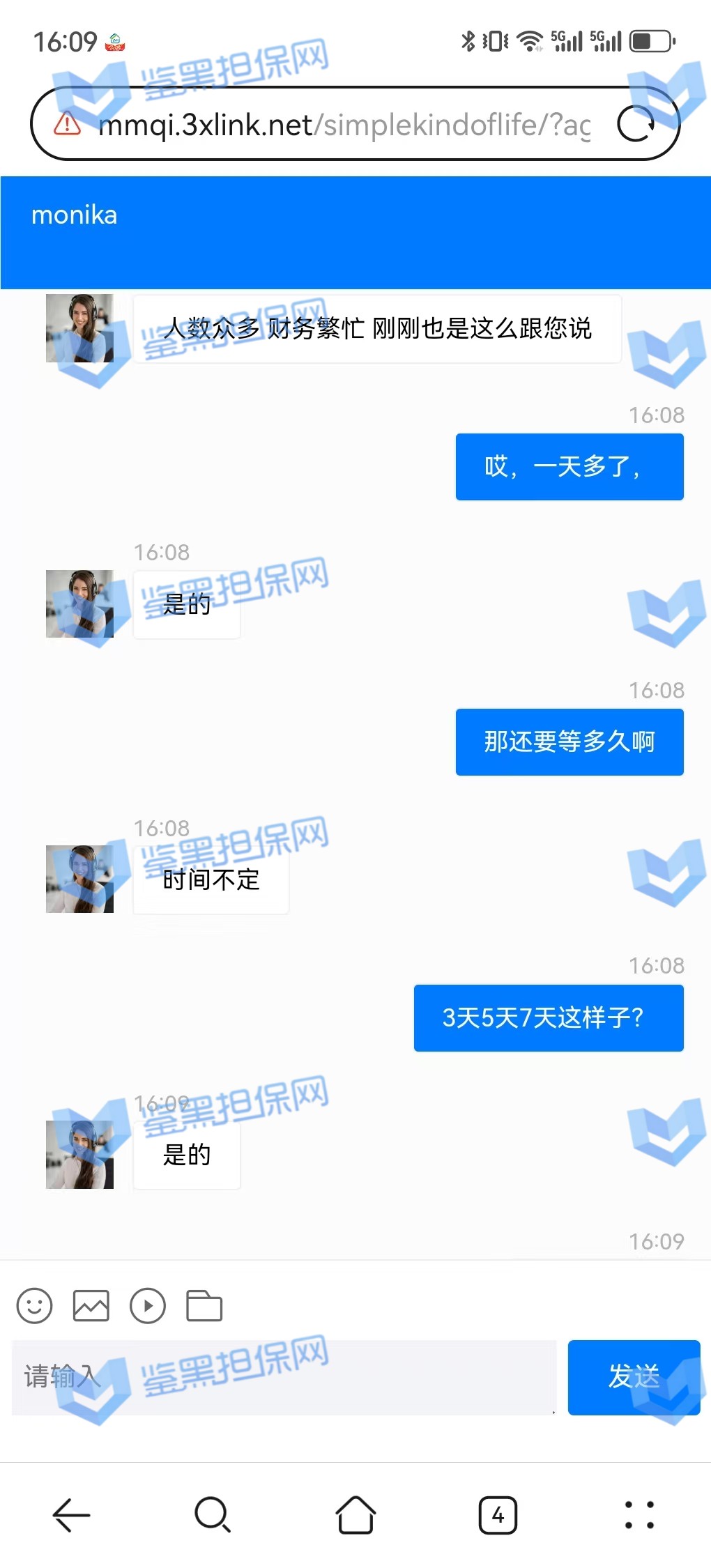
Task: Go back in the browser
Action: [71, 1515]
